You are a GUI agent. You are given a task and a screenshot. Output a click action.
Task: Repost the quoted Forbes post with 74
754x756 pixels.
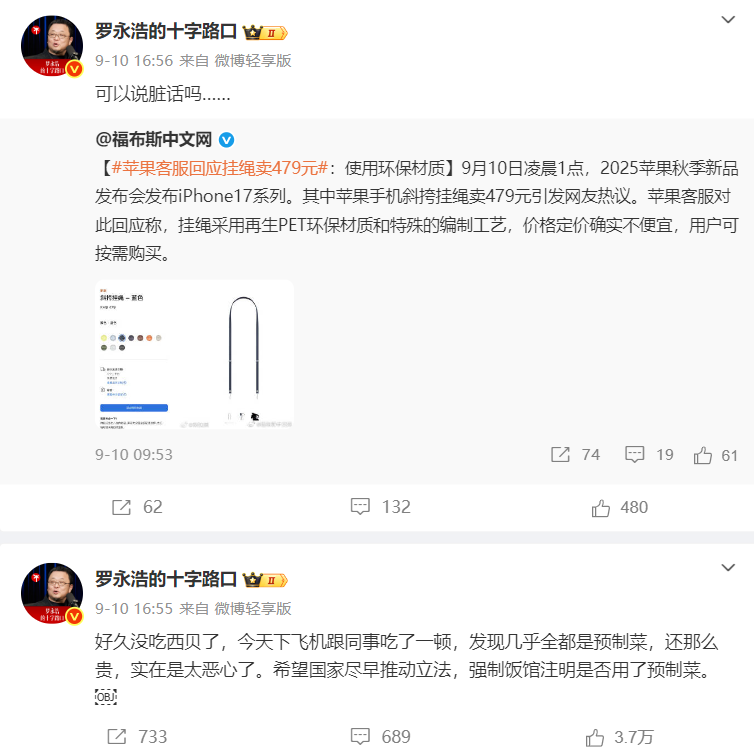575,455
